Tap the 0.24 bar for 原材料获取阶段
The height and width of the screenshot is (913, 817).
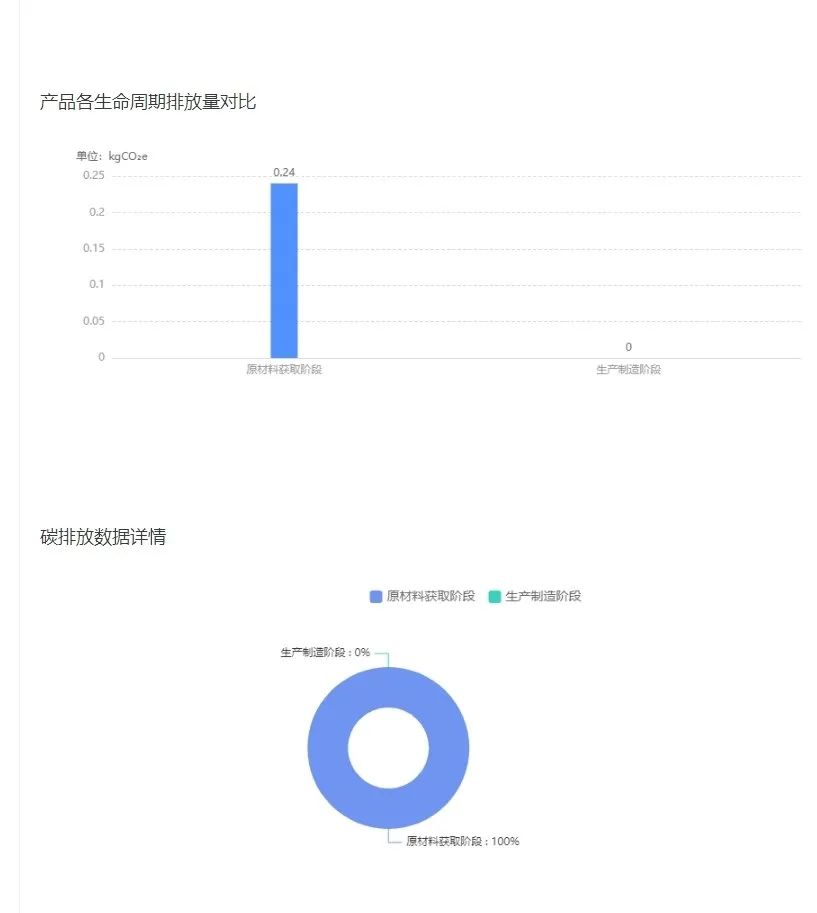coord(284,270)
